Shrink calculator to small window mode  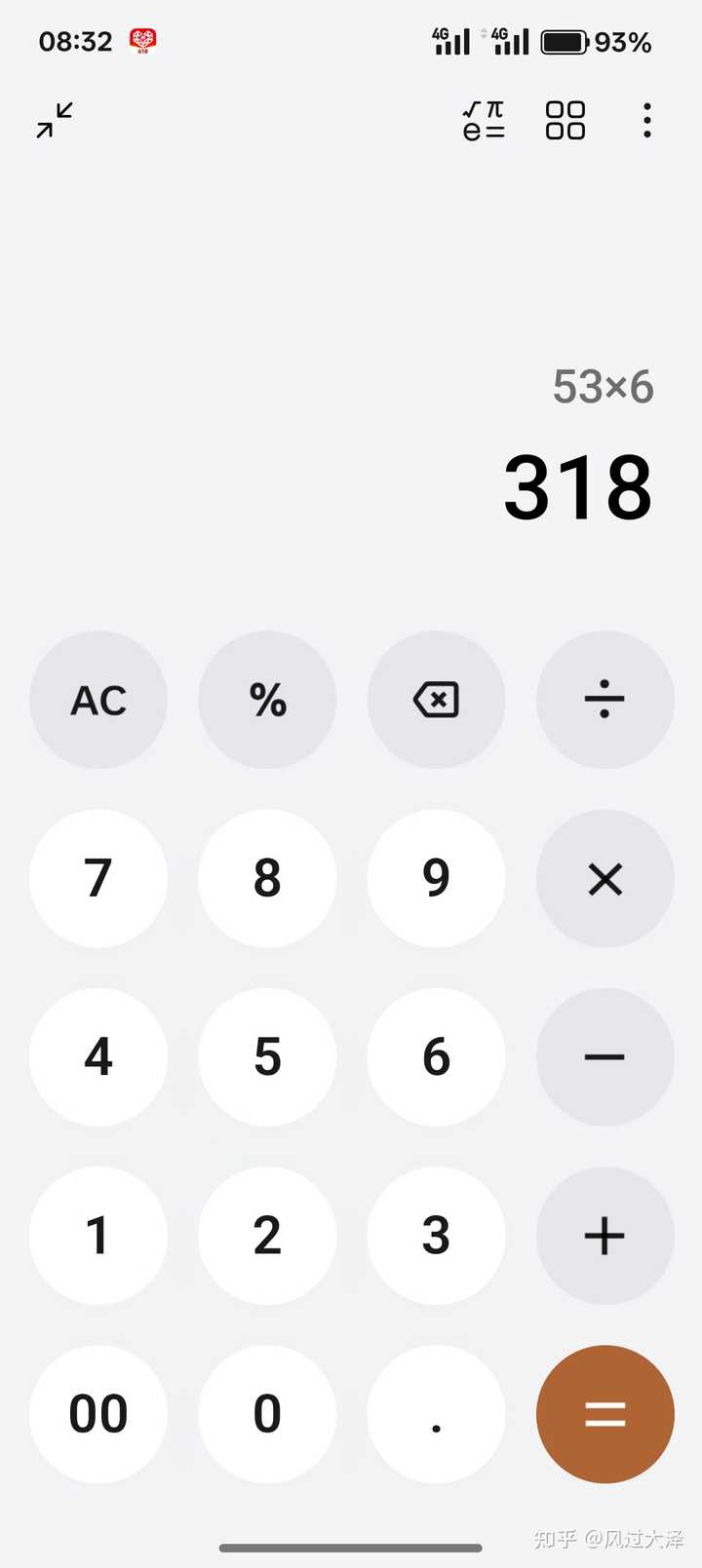coord(56,121)
